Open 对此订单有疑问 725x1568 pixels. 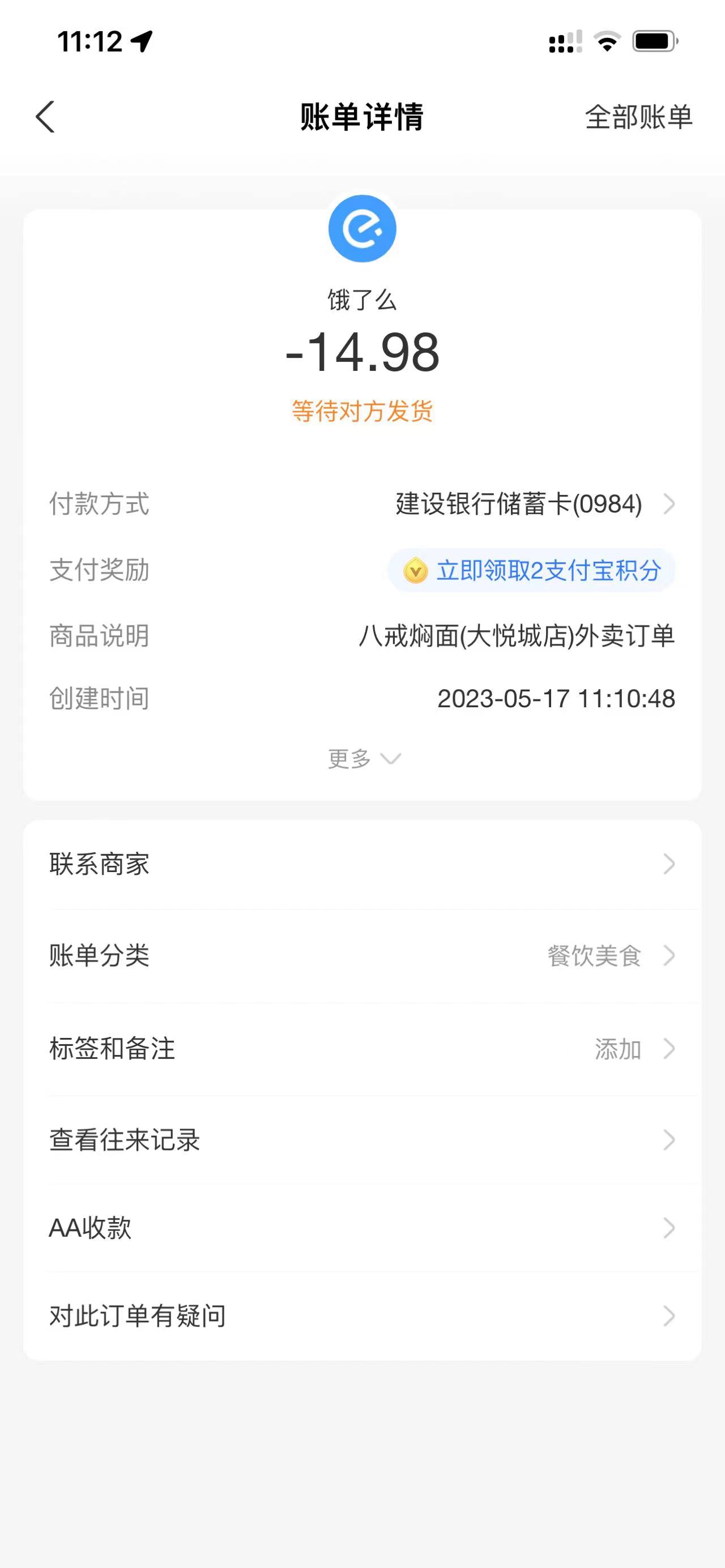(x=362, y=1316)
